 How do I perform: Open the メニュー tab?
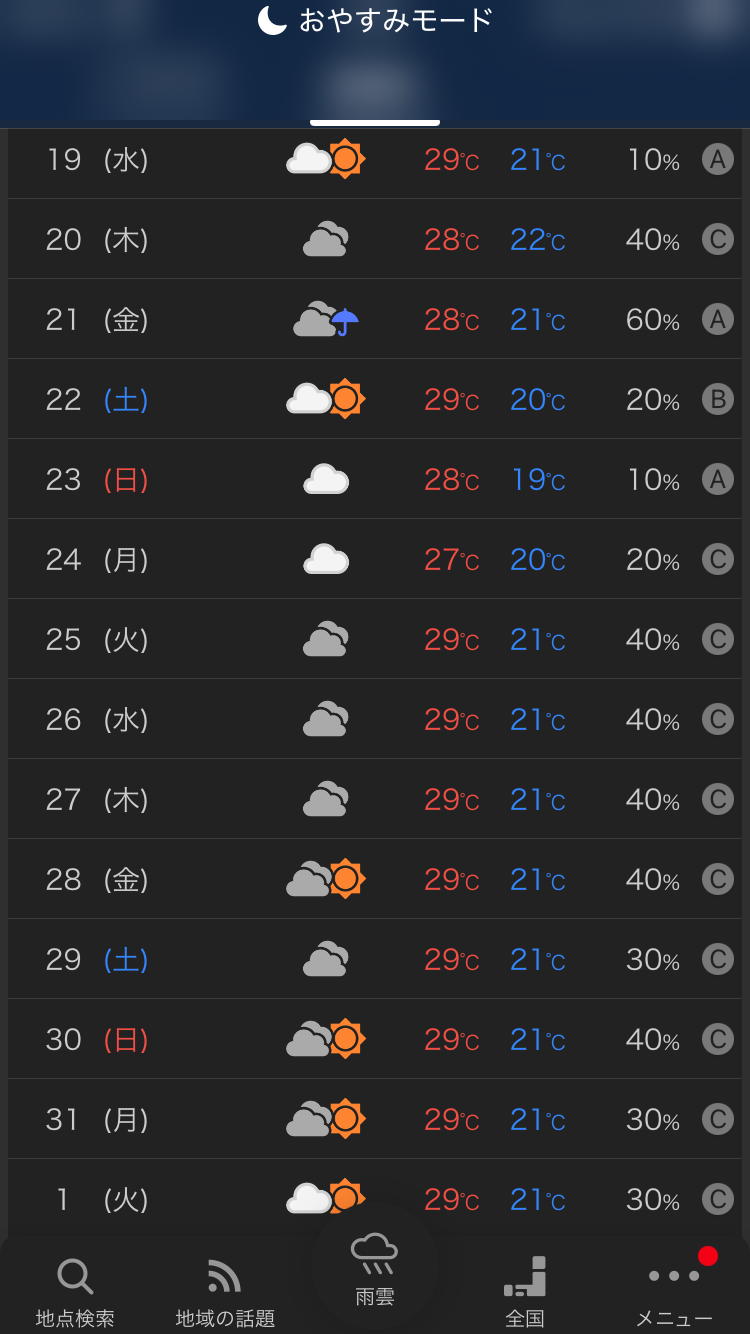tap(675, 1292)
